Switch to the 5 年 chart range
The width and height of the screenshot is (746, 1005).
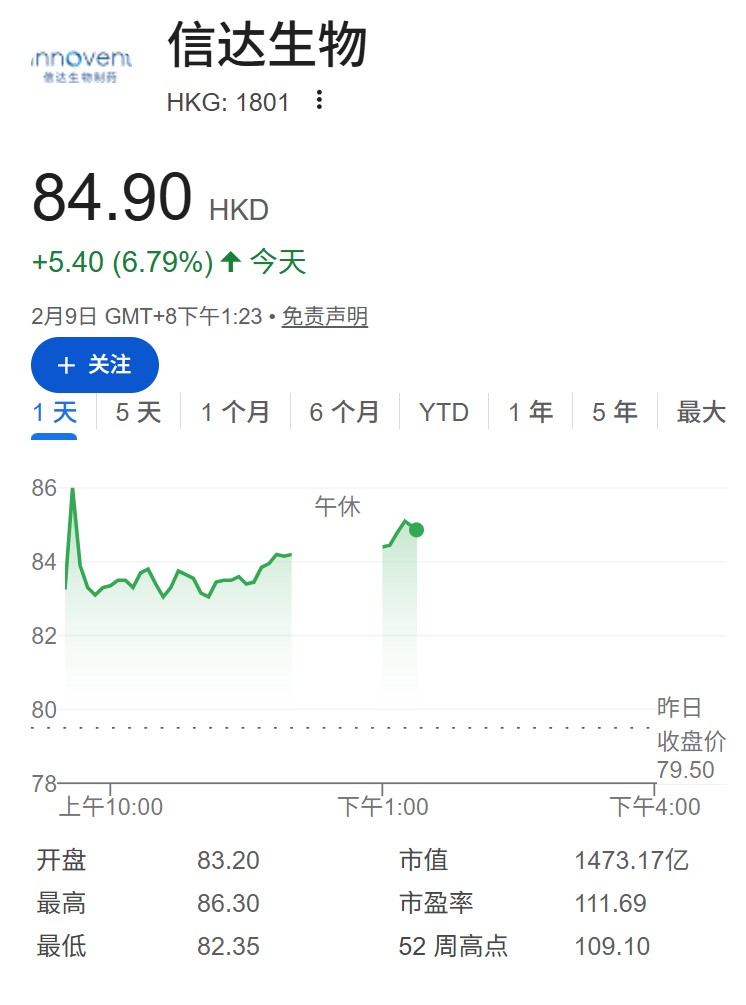(x=614, y=412)
